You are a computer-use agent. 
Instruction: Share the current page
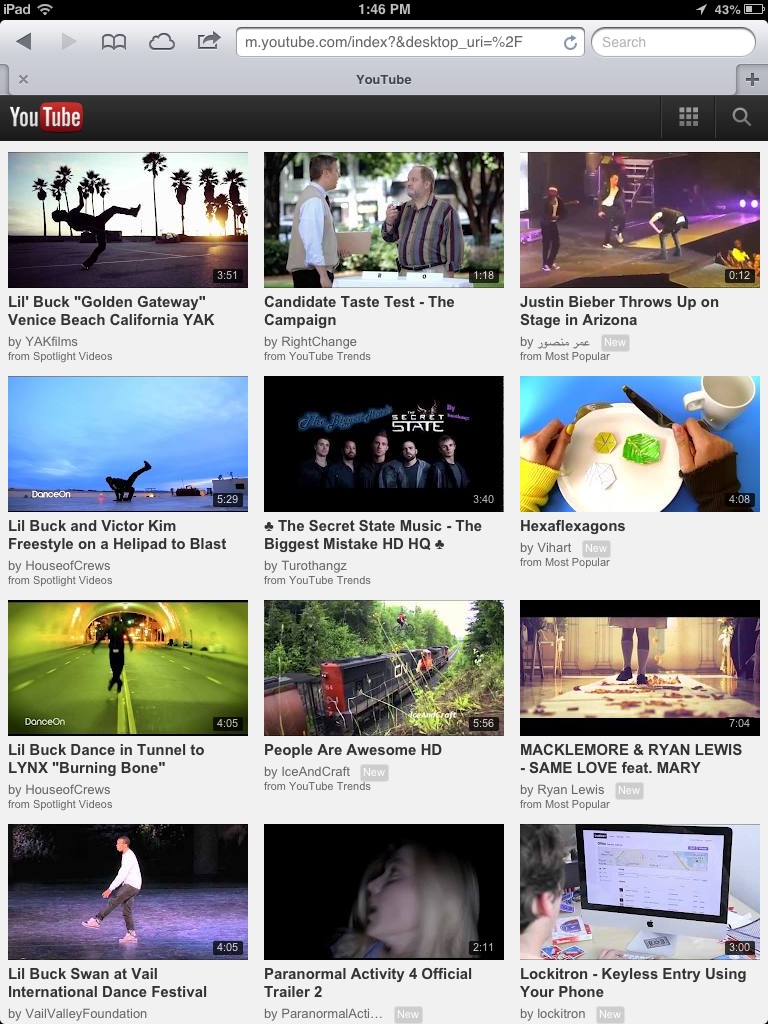208,41
